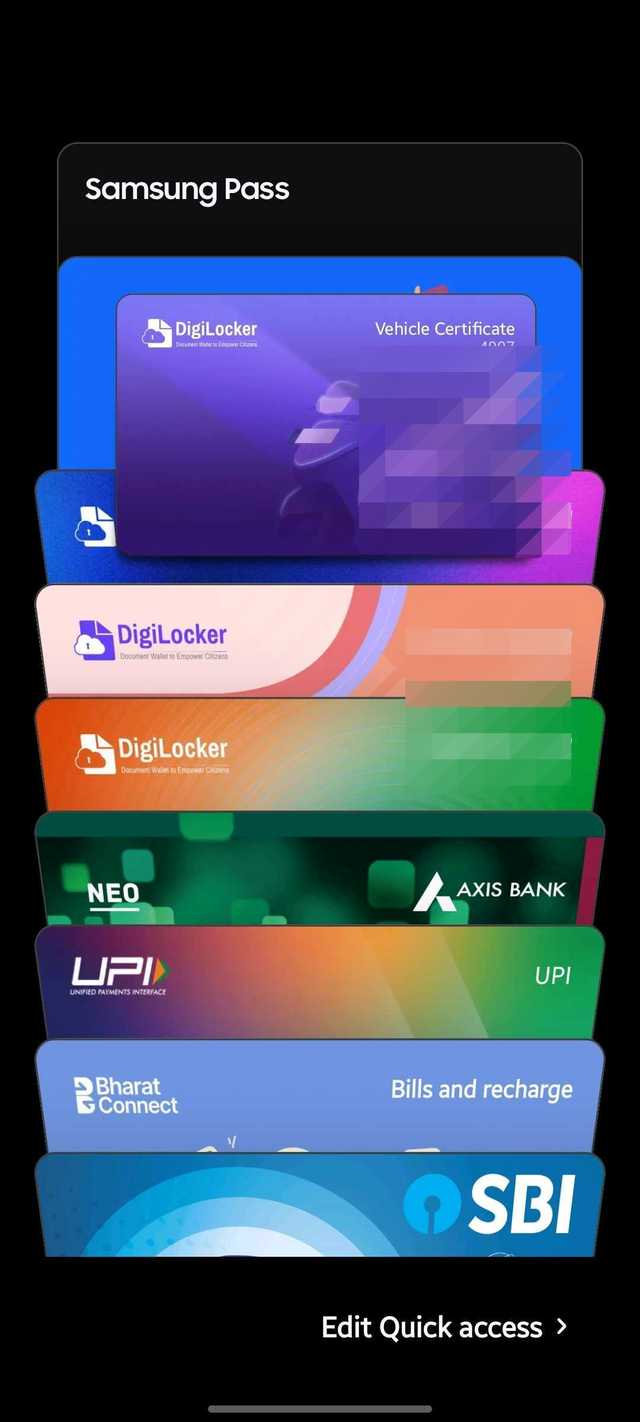This screenshot has width=640, height=1422.
Task: Open Bharat Connect Bills and recharge
Action: pyautogui.click(x=318, y=1094)
